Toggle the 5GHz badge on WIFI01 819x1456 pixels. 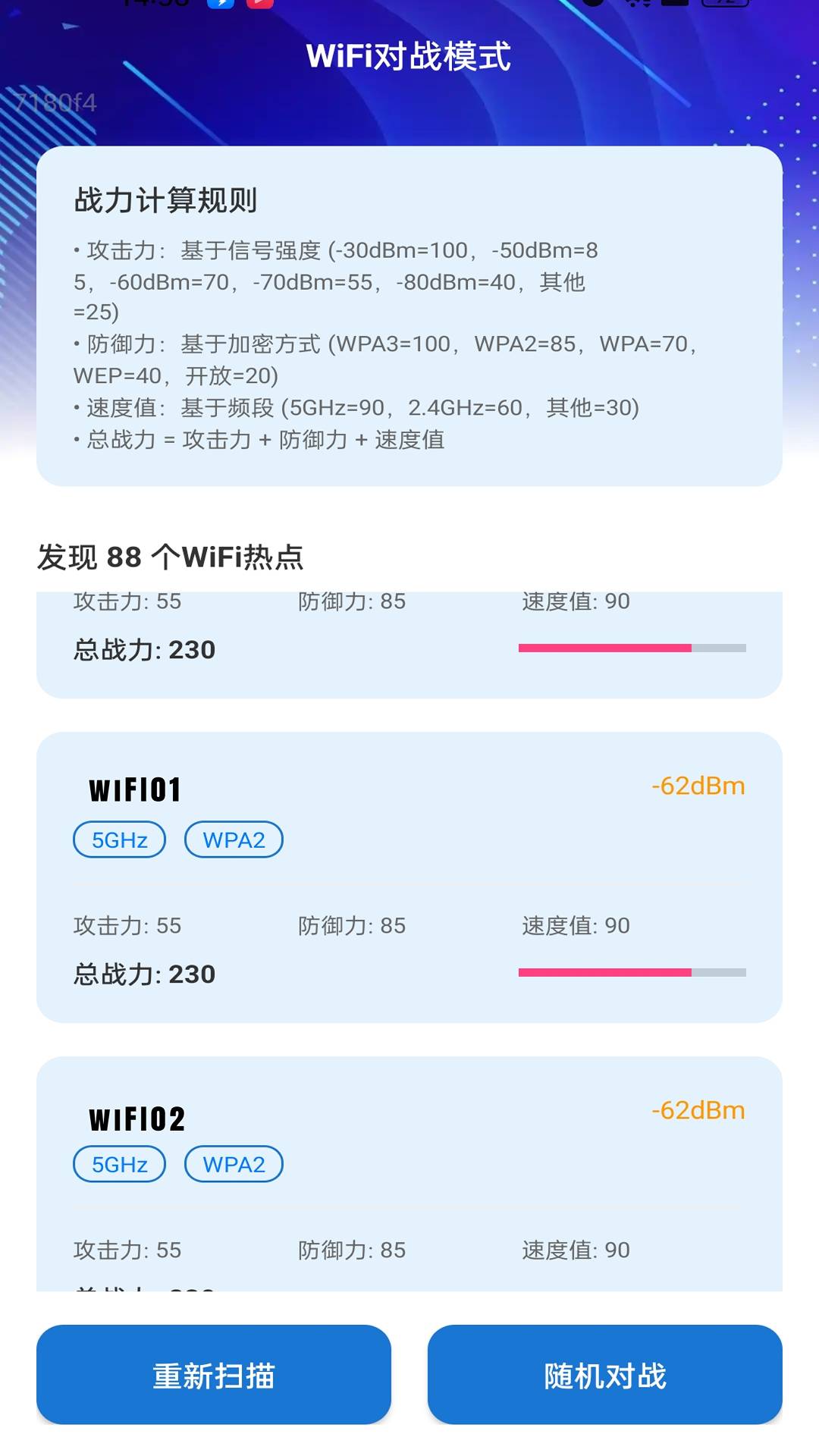click(118, 839)
